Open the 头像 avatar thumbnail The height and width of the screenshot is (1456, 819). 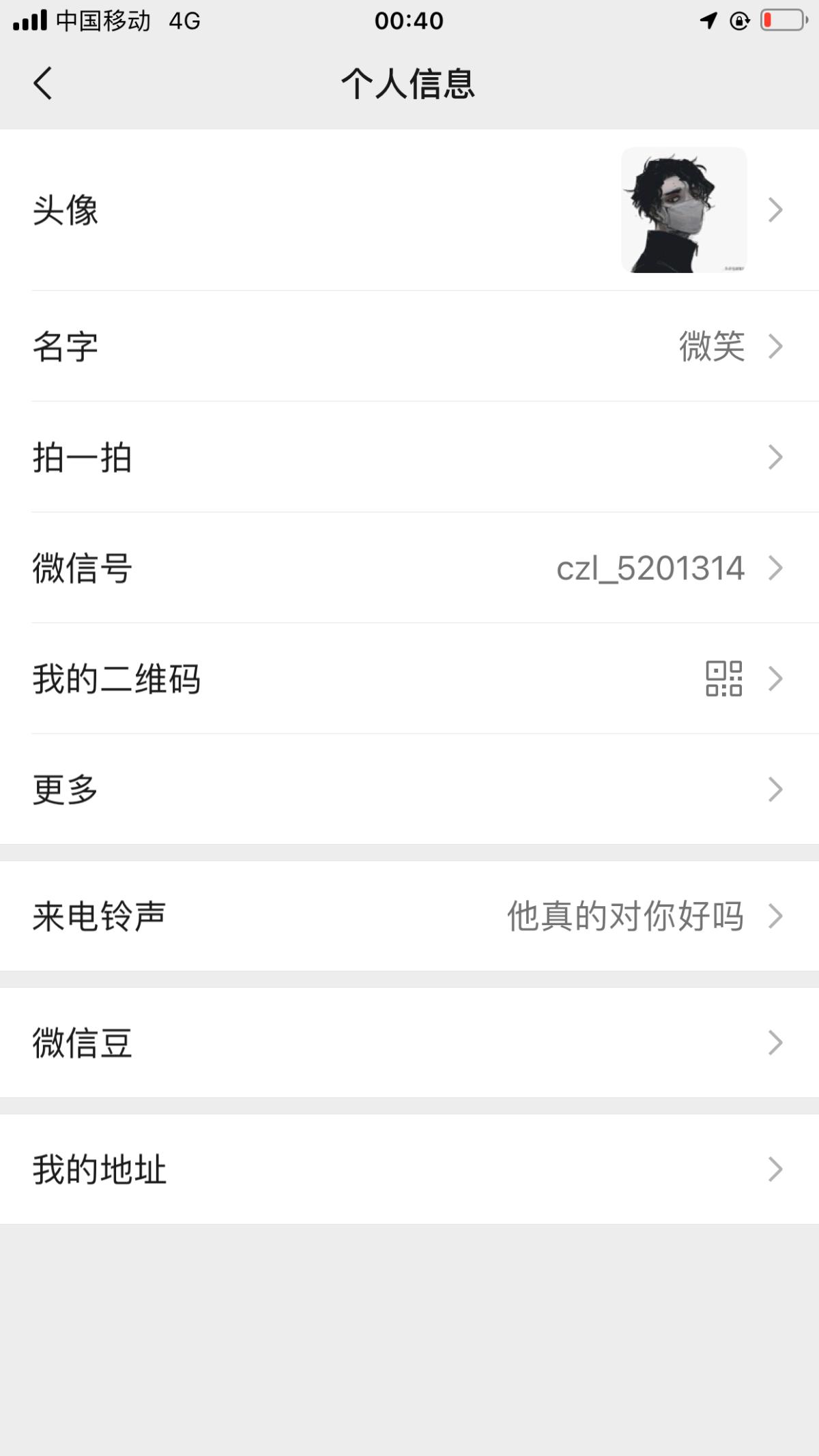point(684,210)
